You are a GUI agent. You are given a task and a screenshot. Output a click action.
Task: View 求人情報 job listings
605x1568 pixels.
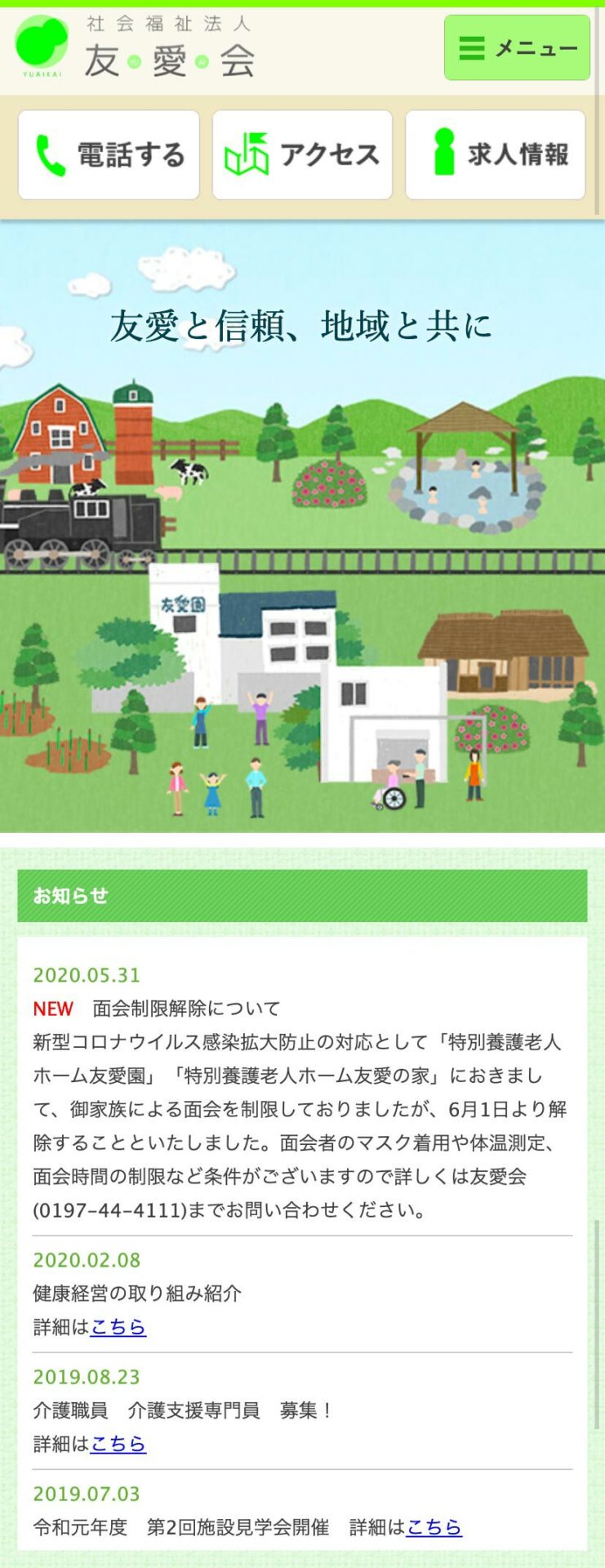[x=496, y=155]
